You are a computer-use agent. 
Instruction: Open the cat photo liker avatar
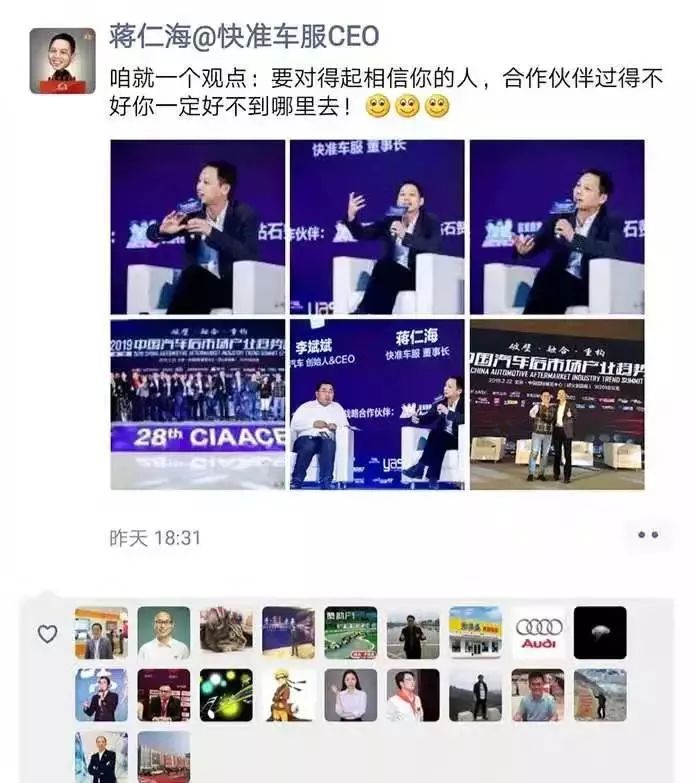click(x=226, y=633)
